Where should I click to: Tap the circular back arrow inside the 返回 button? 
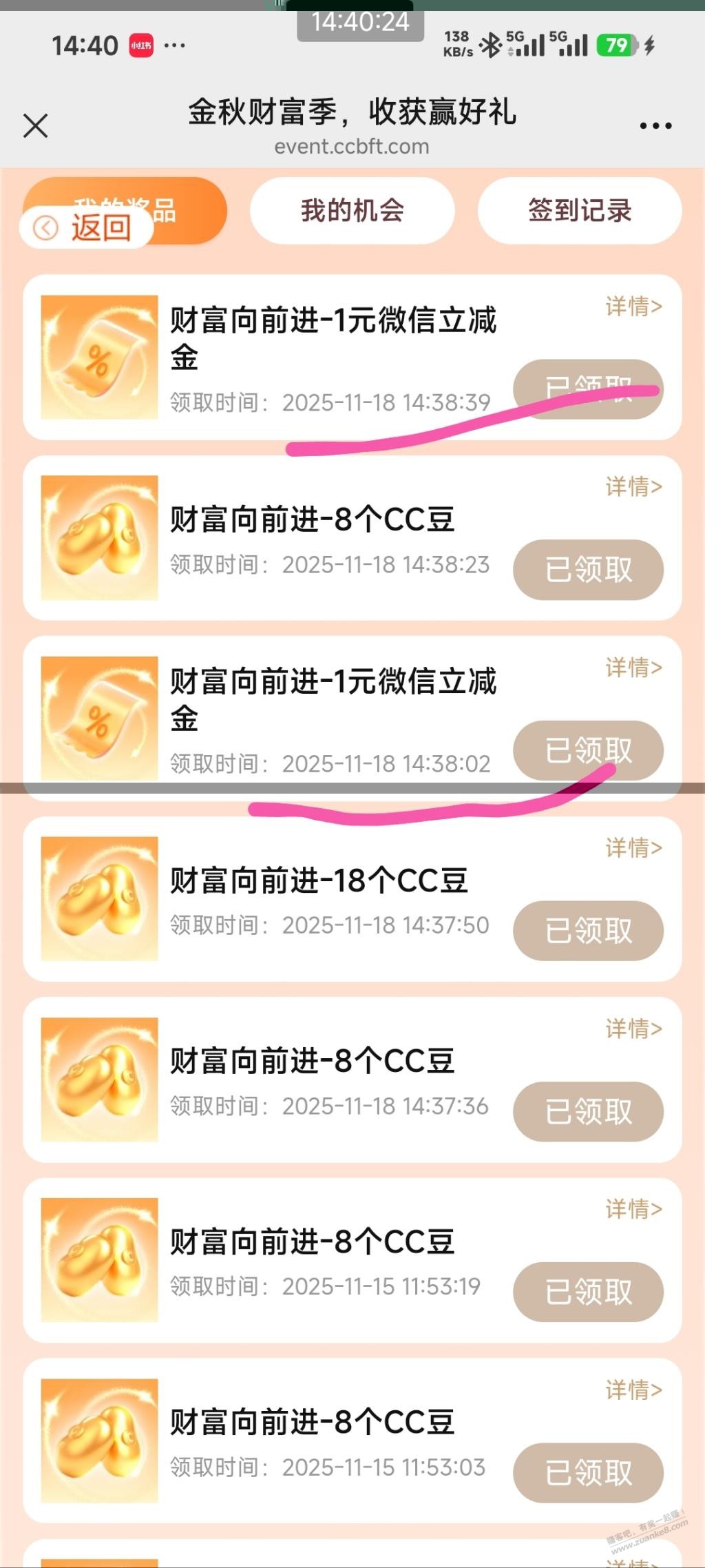click(47, 227)
